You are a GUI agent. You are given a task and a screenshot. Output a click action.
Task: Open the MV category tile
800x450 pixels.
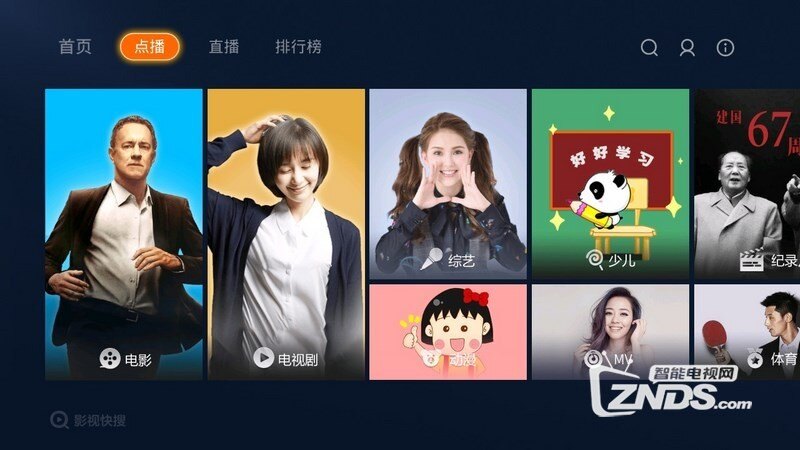[x=610, y=332]
